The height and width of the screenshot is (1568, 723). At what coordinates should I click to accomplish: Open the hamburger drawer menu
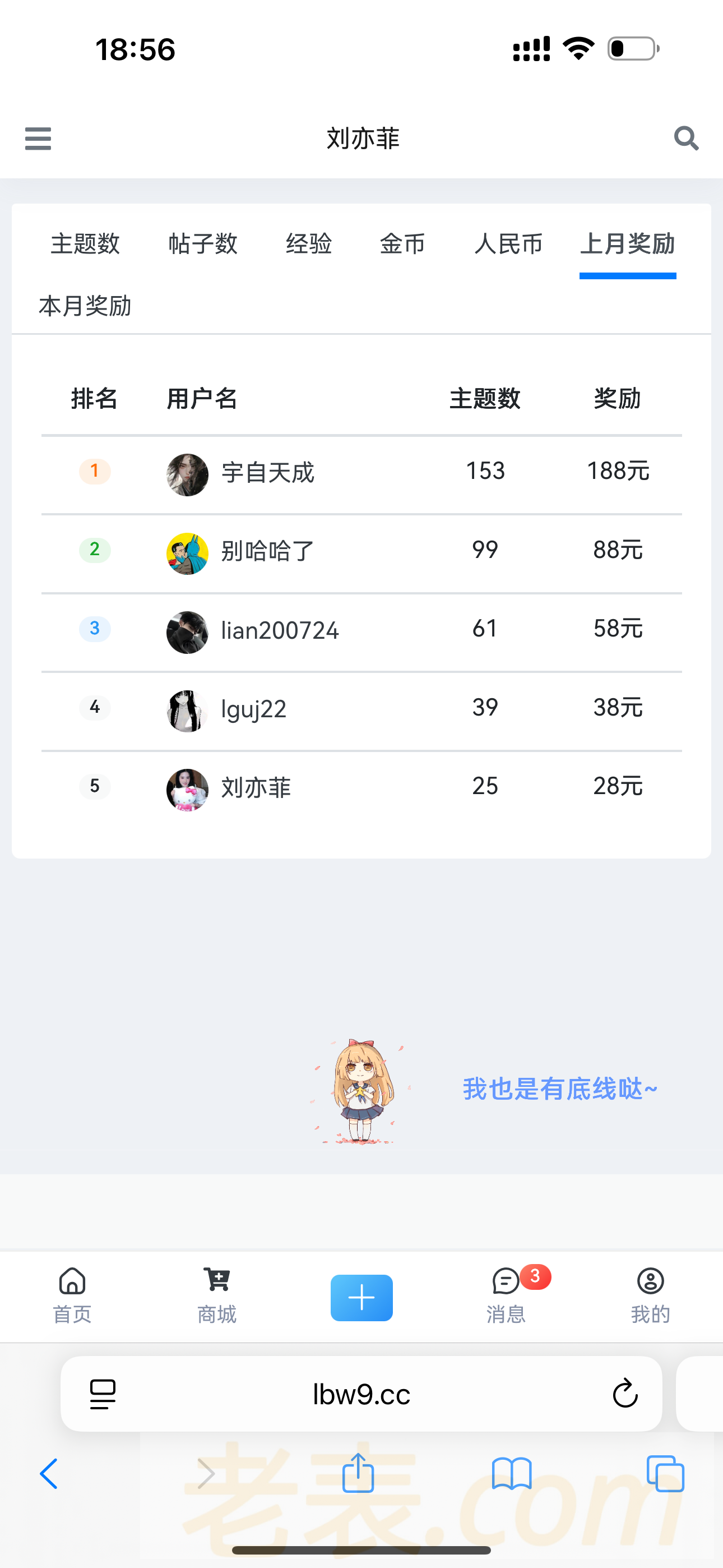point(38,138)
